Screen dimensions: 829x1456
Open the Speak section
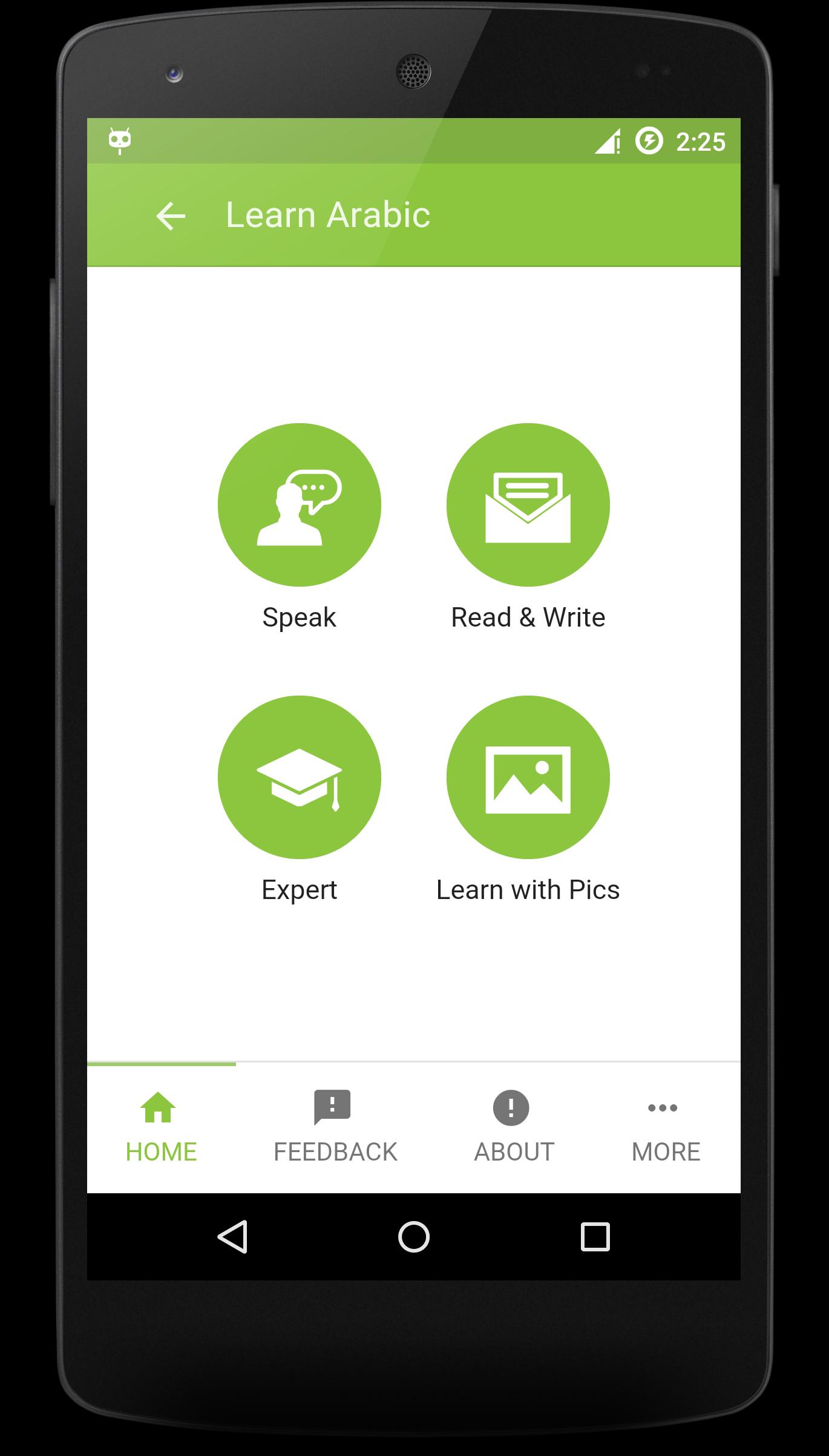tap(299, 505)
